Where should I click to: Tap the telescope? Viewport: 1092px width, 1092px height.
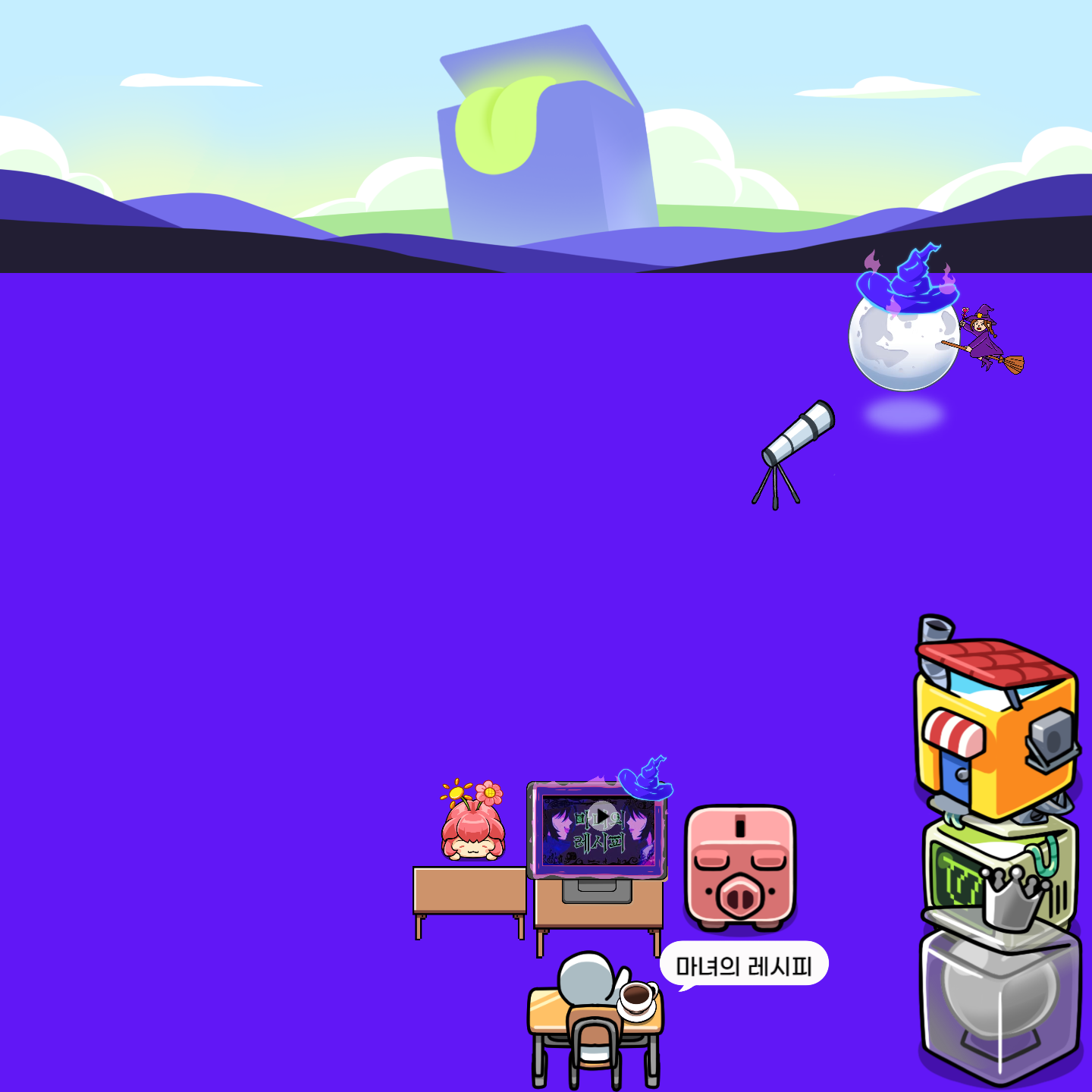793,452
